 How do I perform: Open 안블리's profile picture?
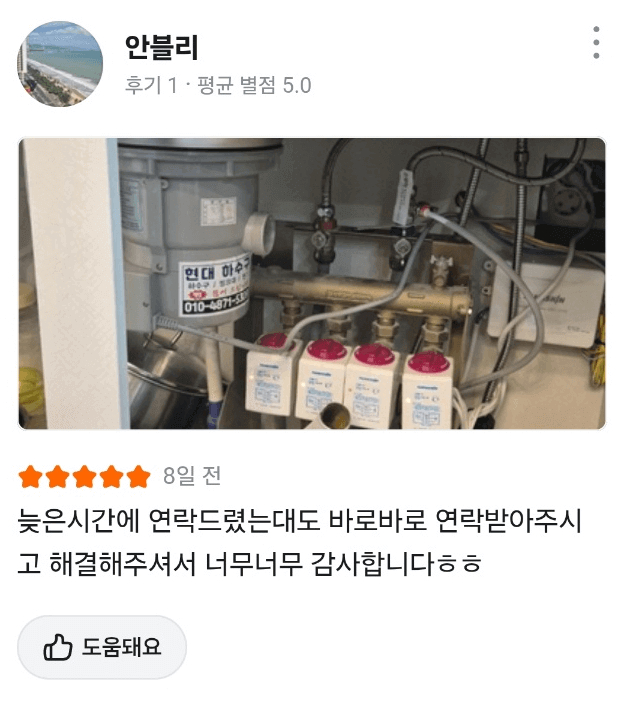pyautogui.click(x=60, y=63)
